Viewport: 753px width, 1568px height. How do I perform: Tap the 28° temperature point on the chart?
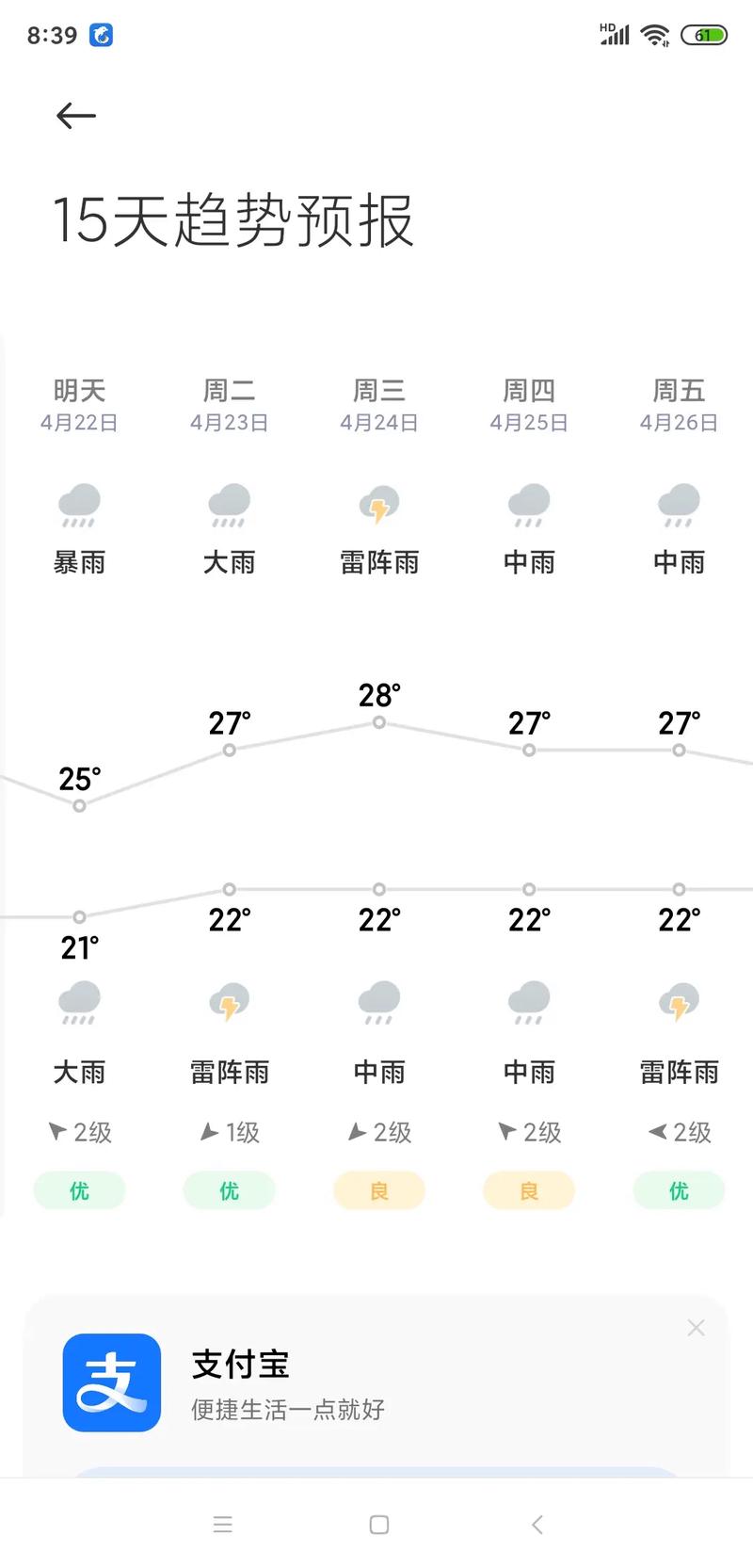coord(379,722)
